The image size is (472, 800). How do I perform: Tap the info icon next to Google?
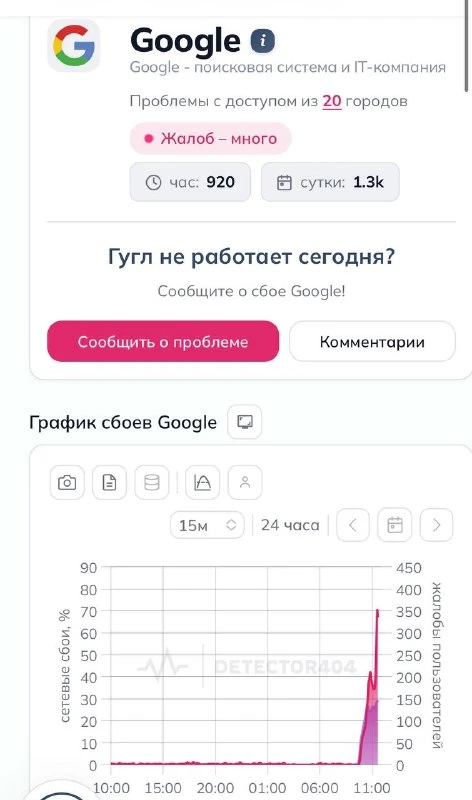pyautogui.click(x=262, y=41)
